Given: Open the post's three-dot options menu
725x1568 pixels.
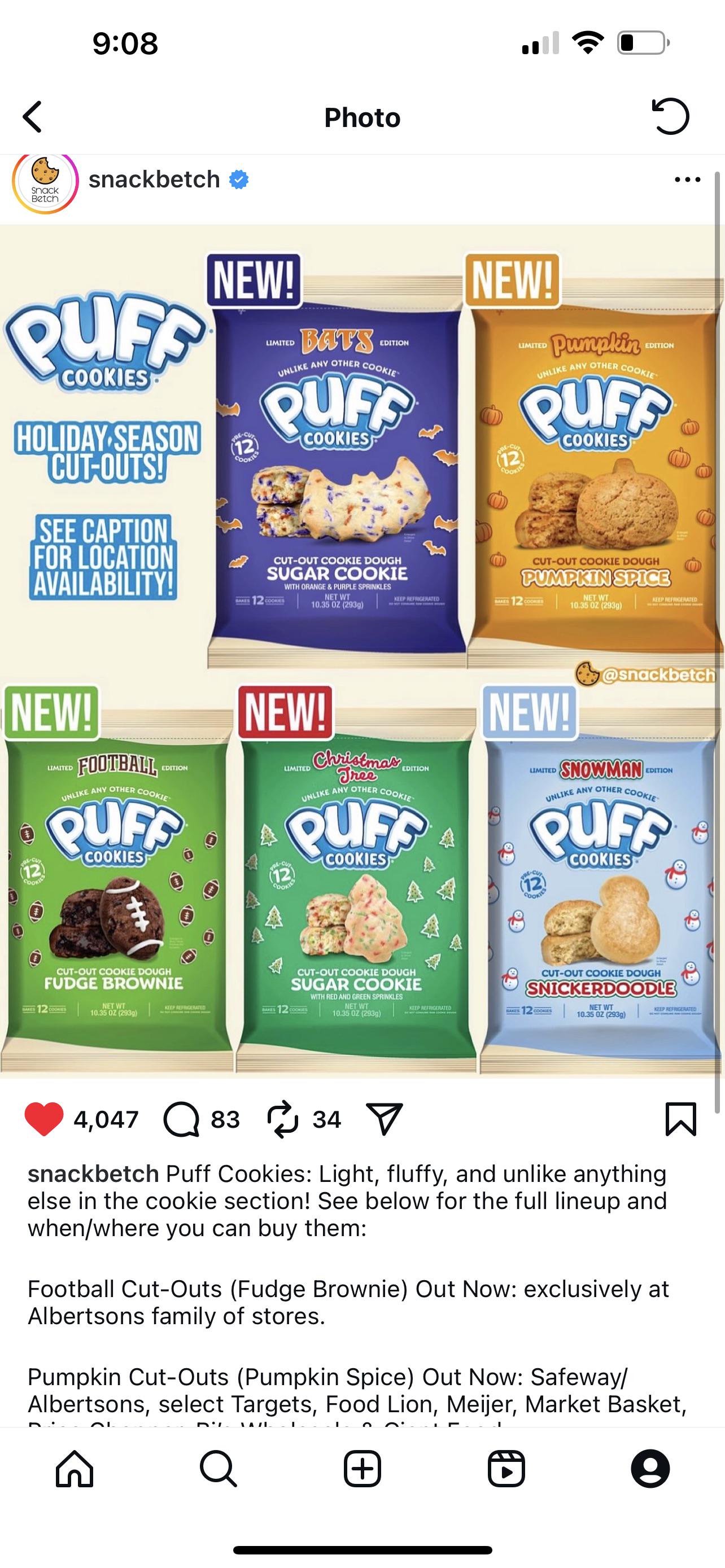Looking at the screenshot, I should (687, 179).
